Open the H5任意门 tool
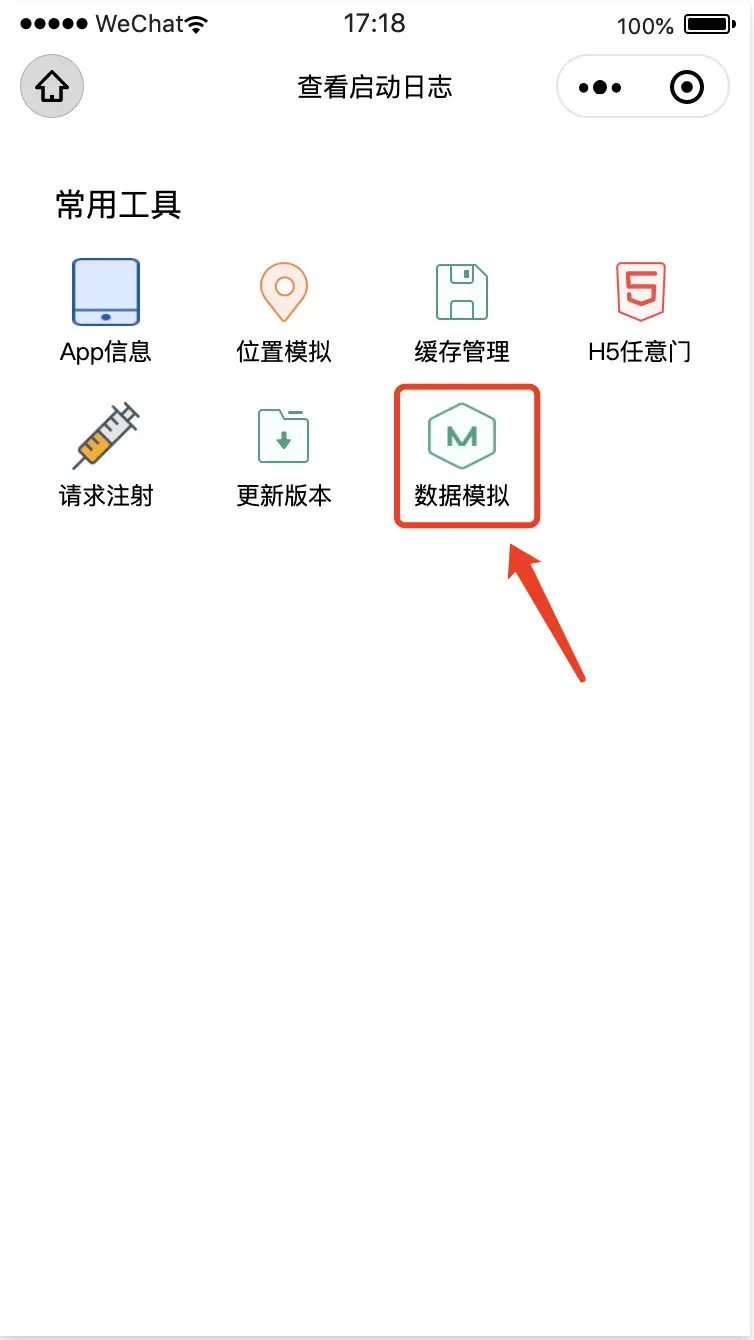Screen dimensions: 754x1340 (x=640, y=310)
